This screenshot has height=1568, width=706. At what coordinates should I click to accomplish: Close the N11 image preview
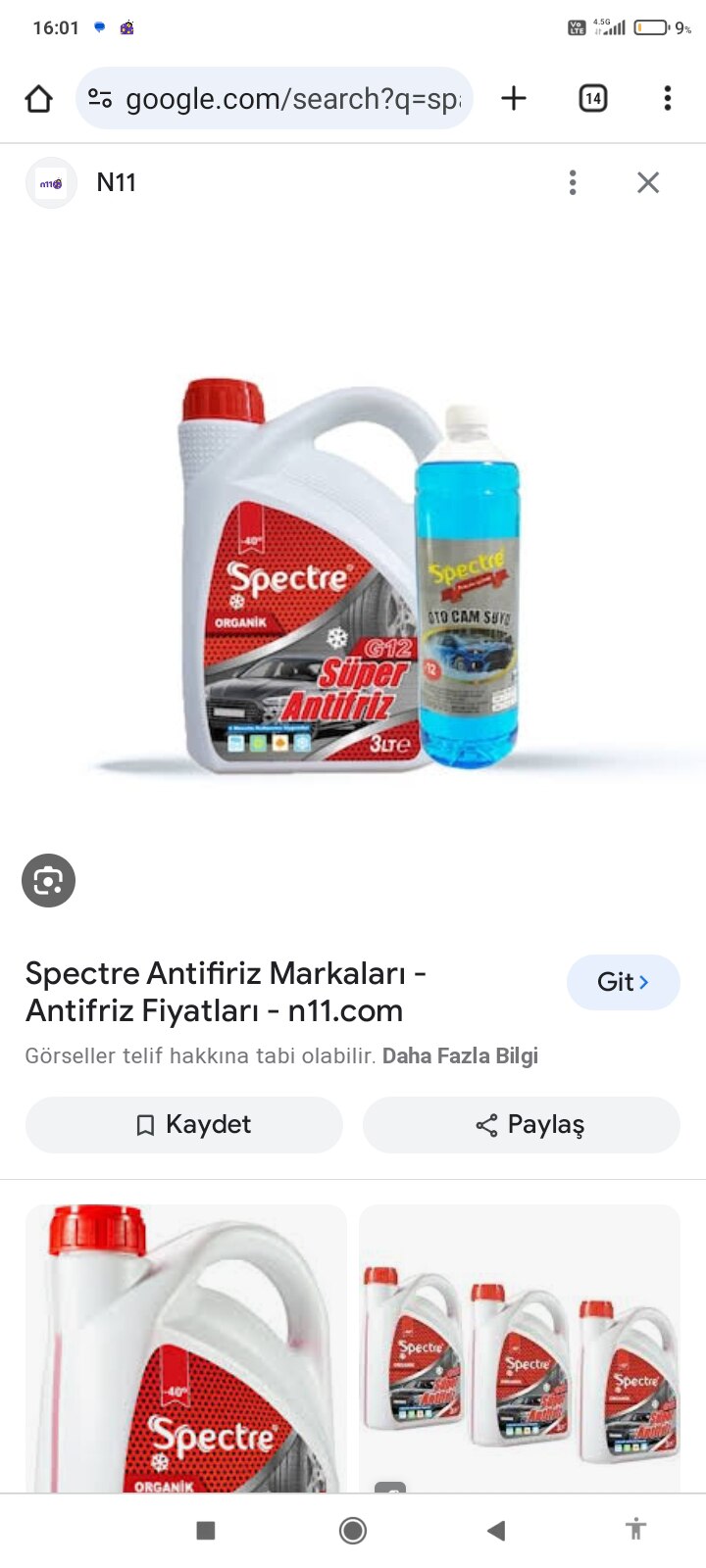tap(648, 182)
